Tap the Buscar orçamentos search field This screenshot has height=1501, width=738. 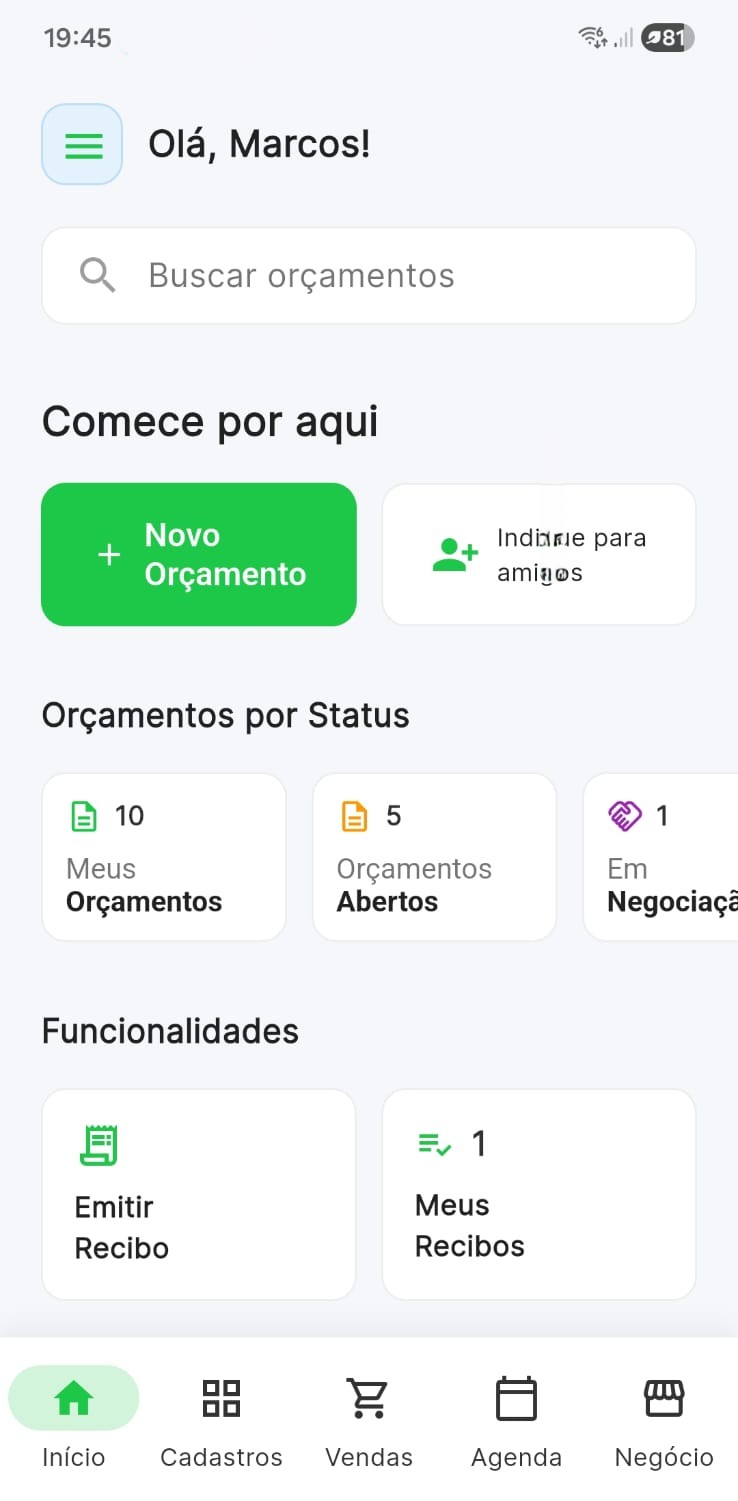tap(369, 276)
